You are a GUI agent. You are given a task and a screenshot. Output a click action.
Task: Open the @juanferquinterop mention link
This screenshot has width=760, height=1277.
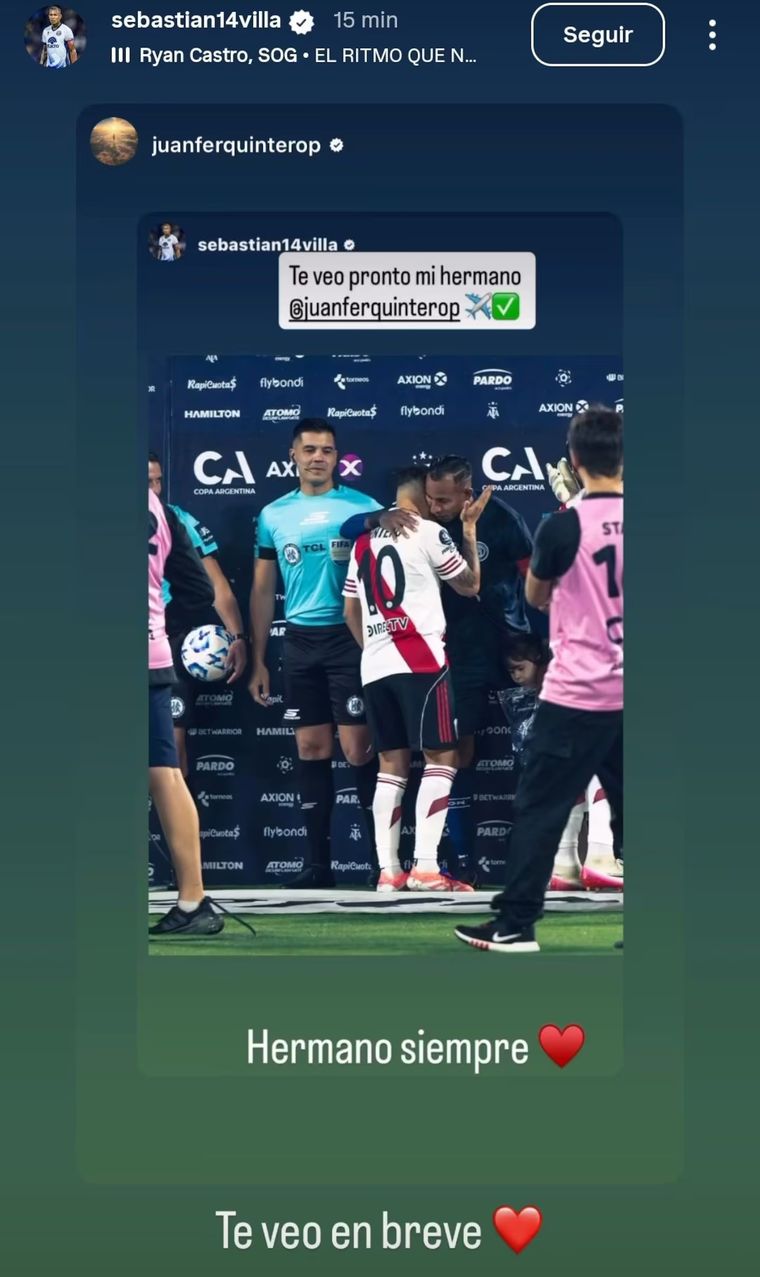(x=375, y=309)
